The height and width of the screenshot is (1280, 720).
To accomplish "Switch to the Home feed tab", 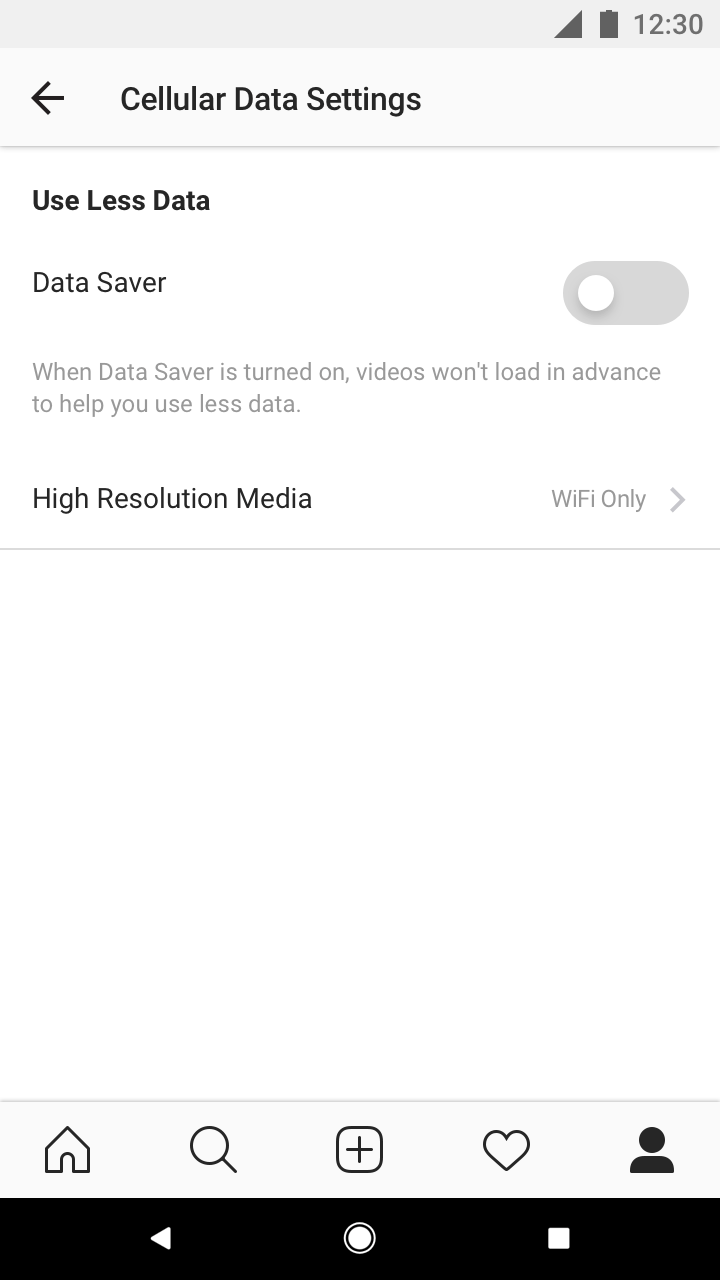I will click(x=68, y=1149).
